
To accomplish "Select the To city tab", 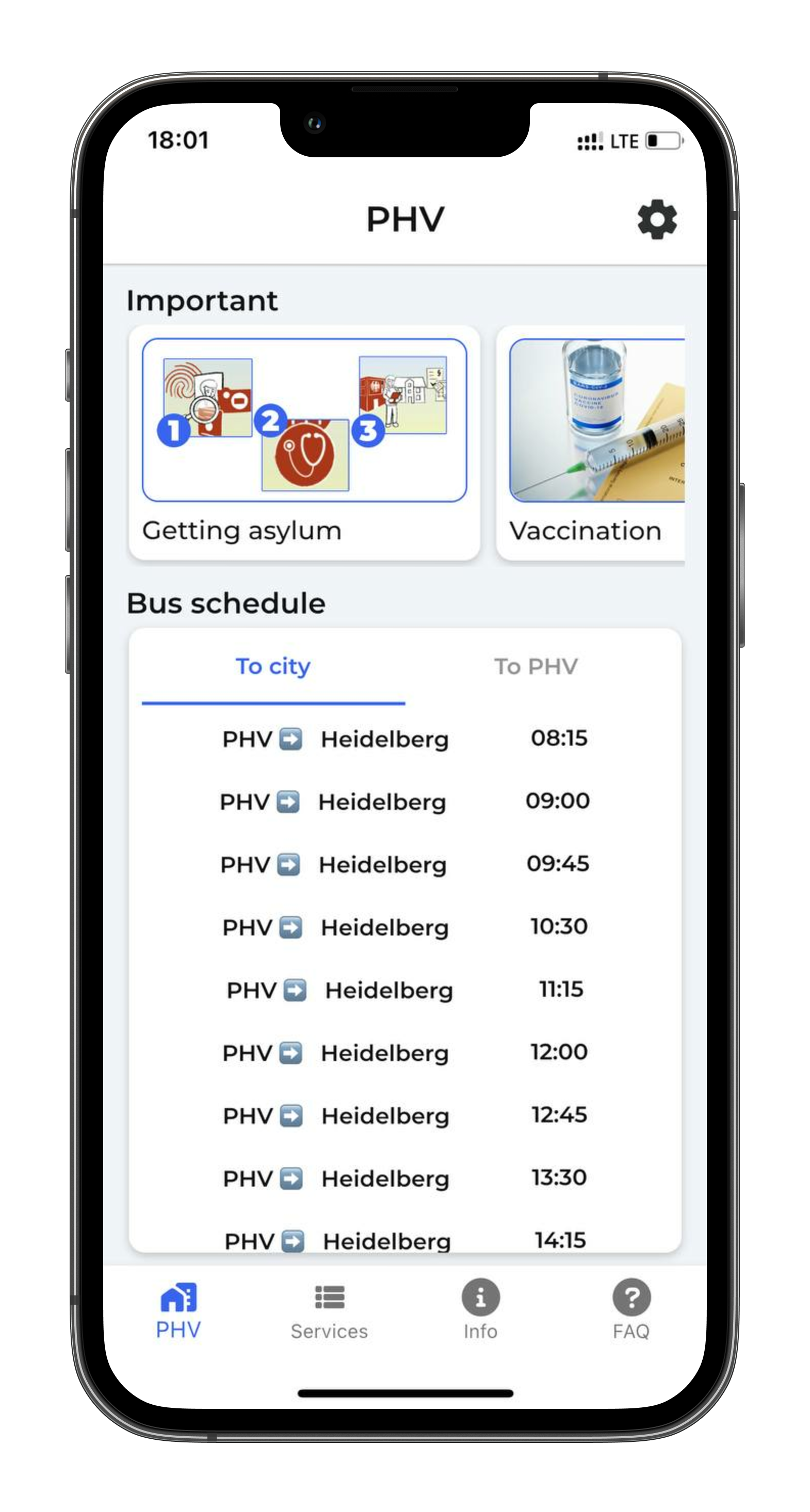I will (273, 667).
